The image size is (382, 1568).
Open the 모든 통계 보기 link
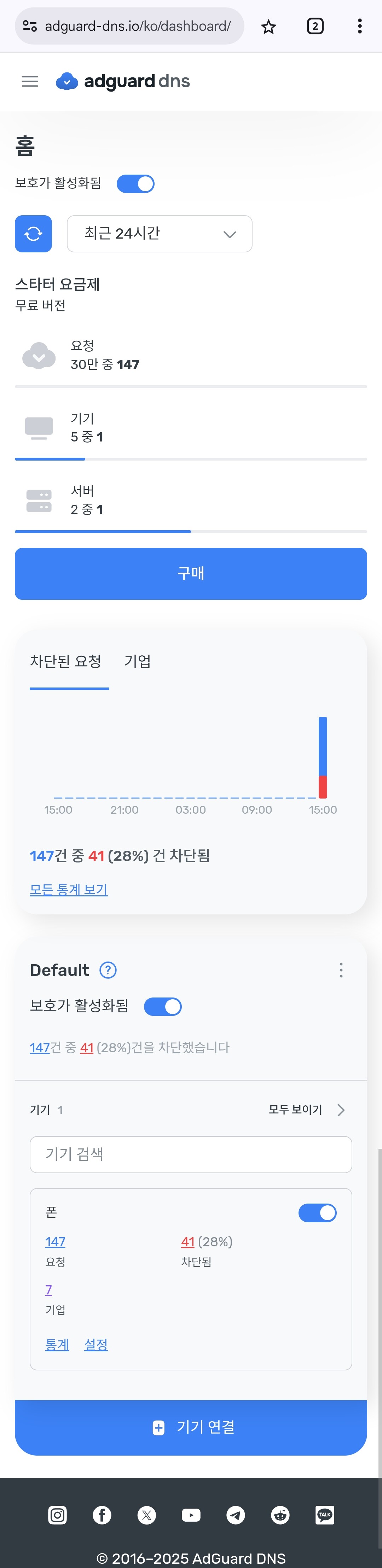(69, 889)
